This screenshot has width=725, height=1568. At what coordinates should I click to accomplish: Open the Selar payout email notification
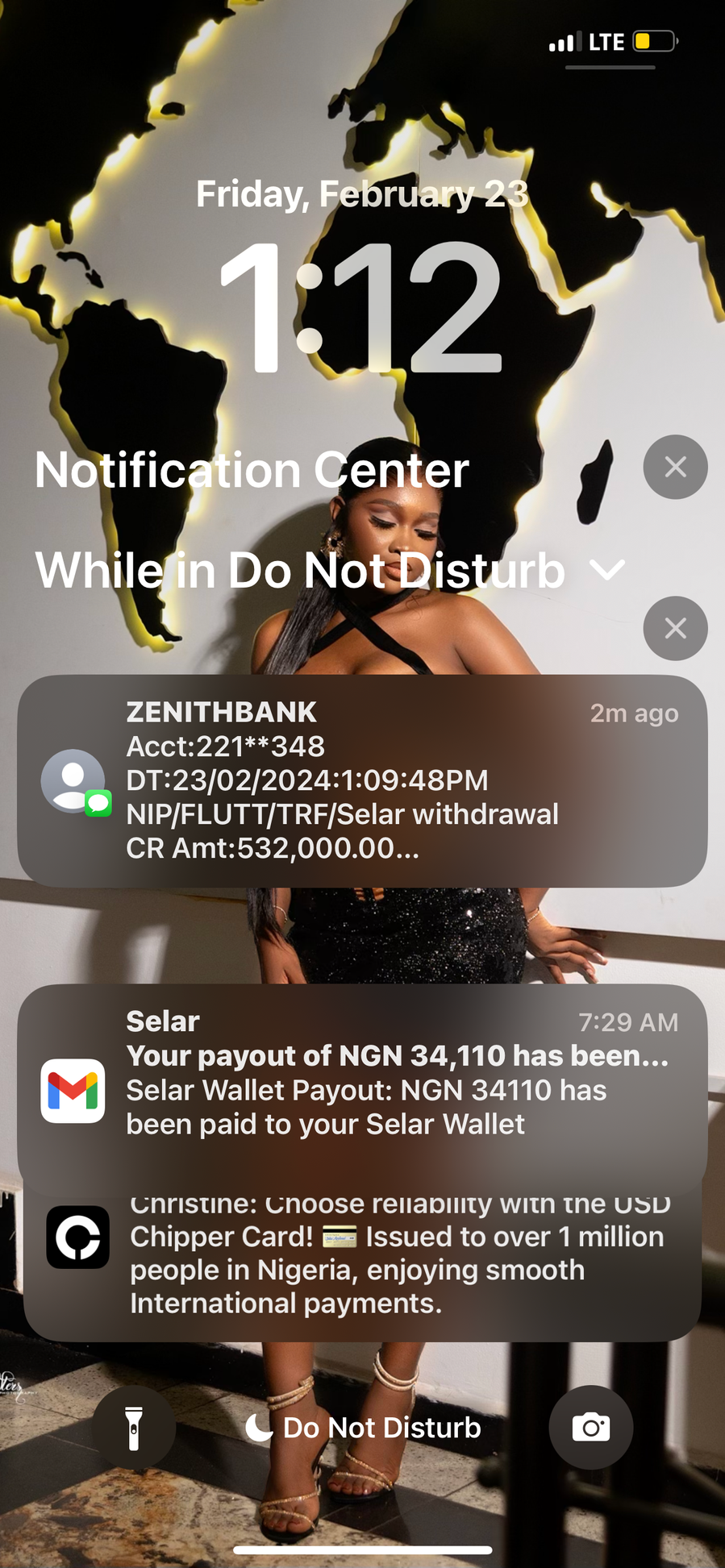tap(362, 1074)
